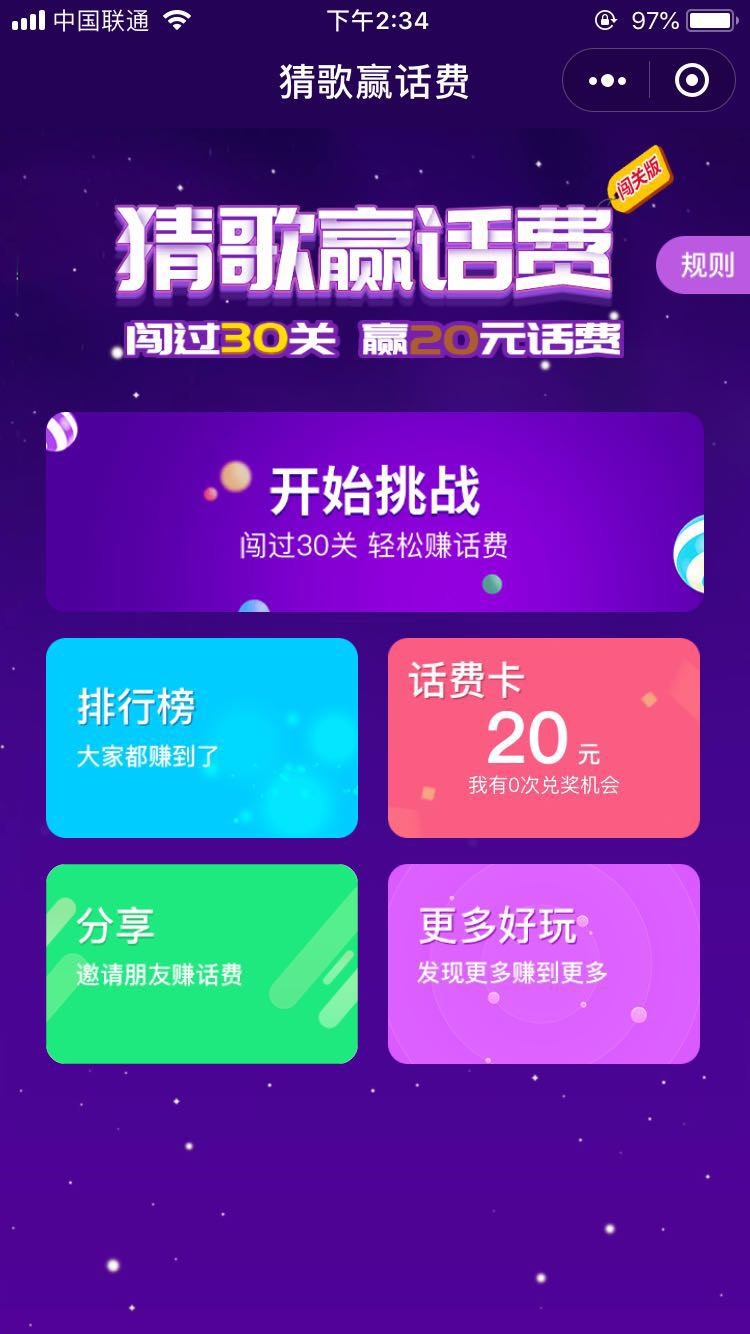Close the mini program with the circle icon

[692, 81]
